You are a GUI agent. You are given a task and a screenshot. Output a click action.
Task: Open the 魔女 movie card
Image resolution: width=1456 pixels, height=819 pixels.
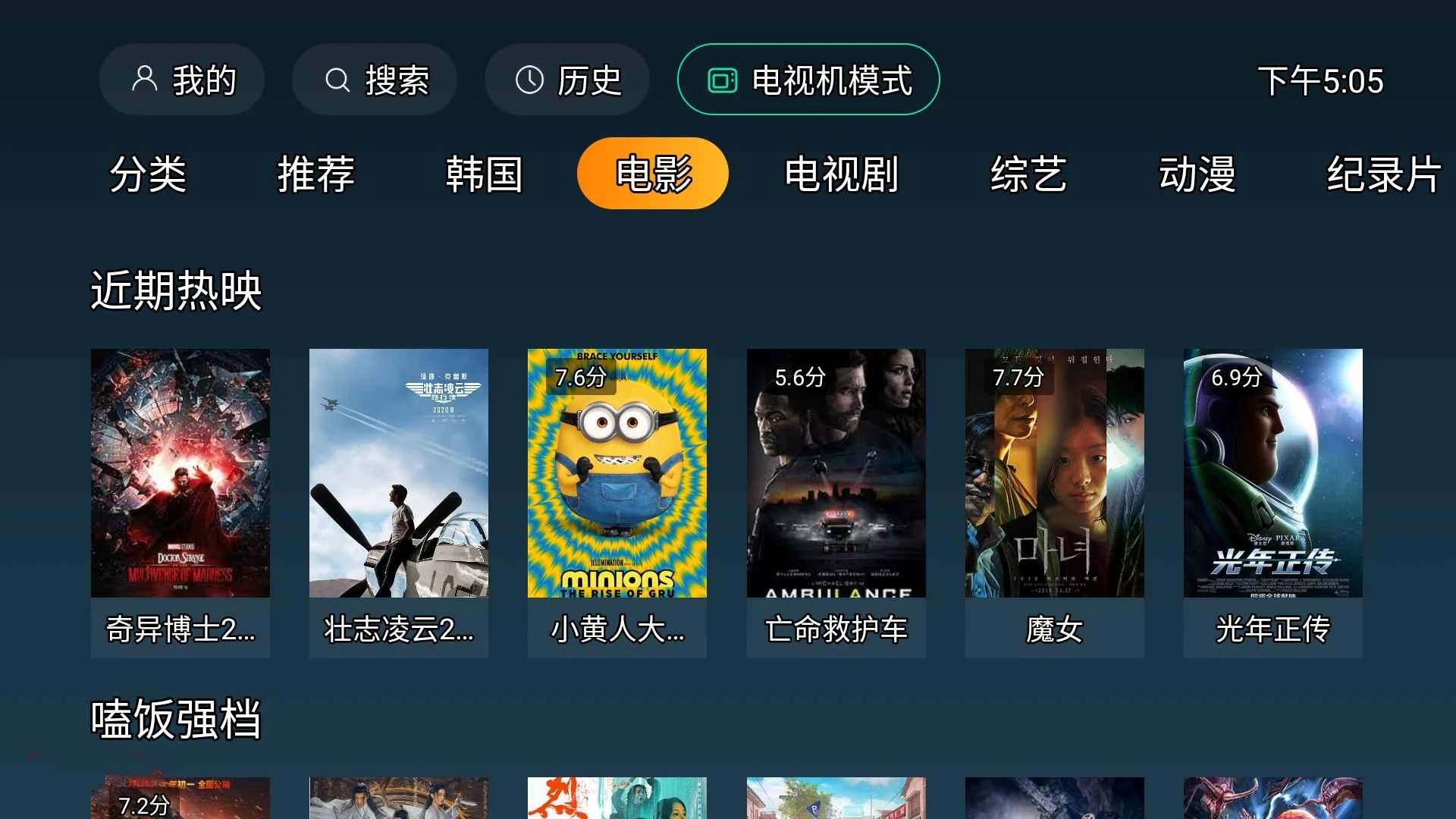point(1054,502)
